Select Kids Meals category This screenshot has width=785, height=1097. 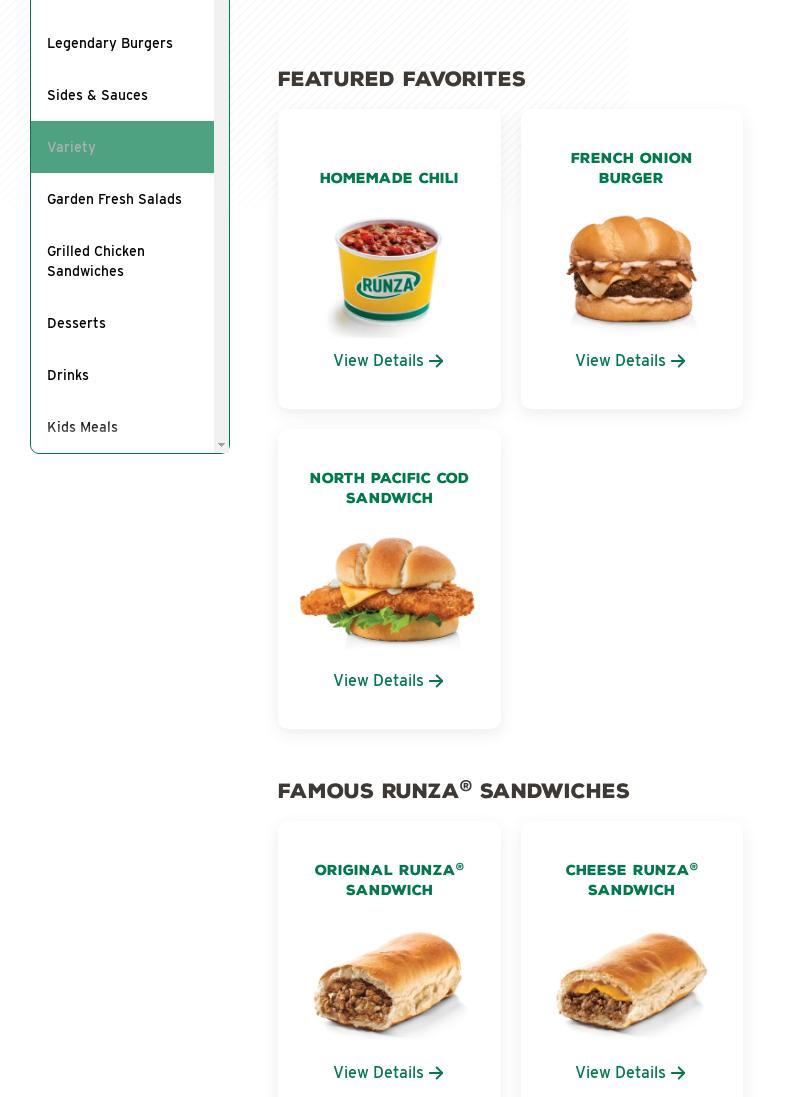click(x=82, y=427)
